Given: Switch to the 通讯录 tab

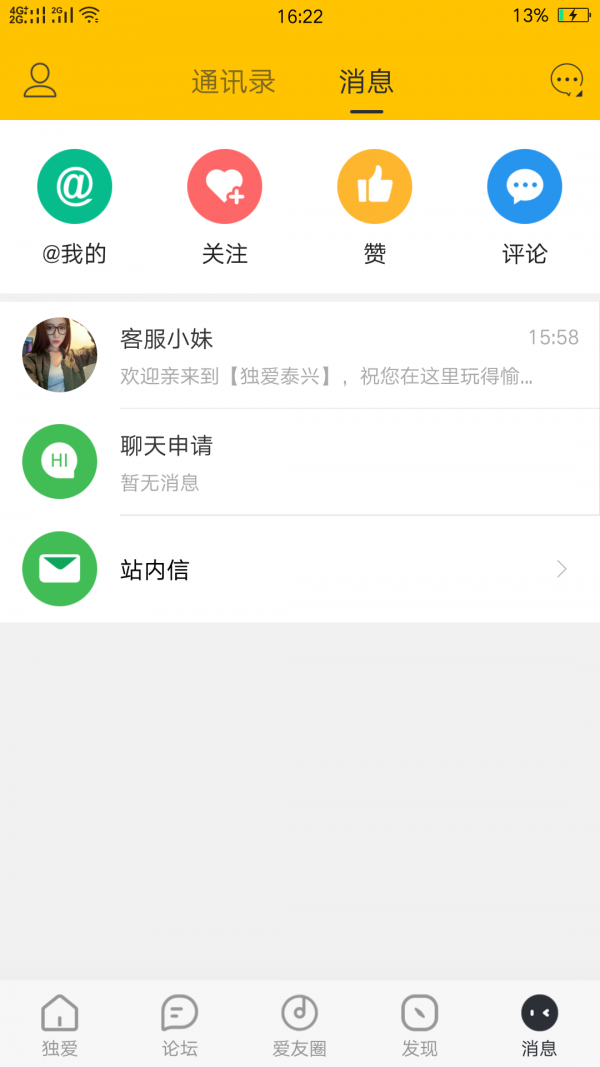Looking at the screenshot, I should (x=233, y=82).
